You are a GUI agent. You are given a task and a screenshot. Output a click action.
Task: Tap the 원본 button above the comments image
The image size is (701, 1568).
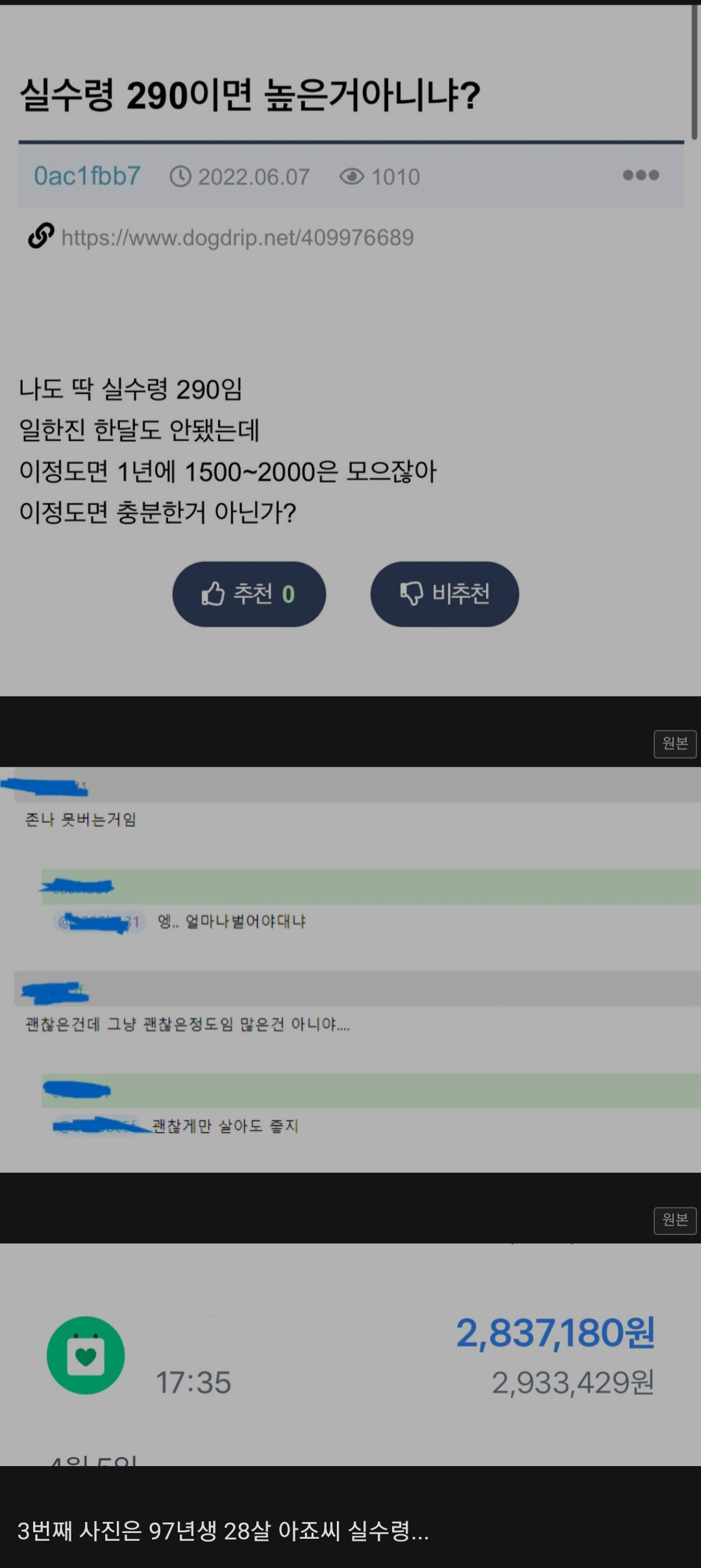(674, 743)
